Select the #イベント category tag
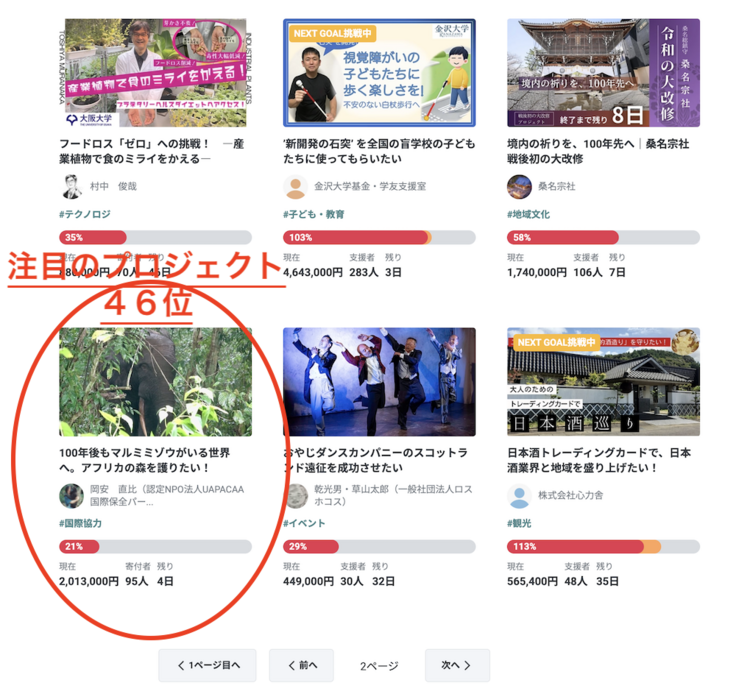The width and height of the screenshot is (736, 694). (x=304, y=523)
